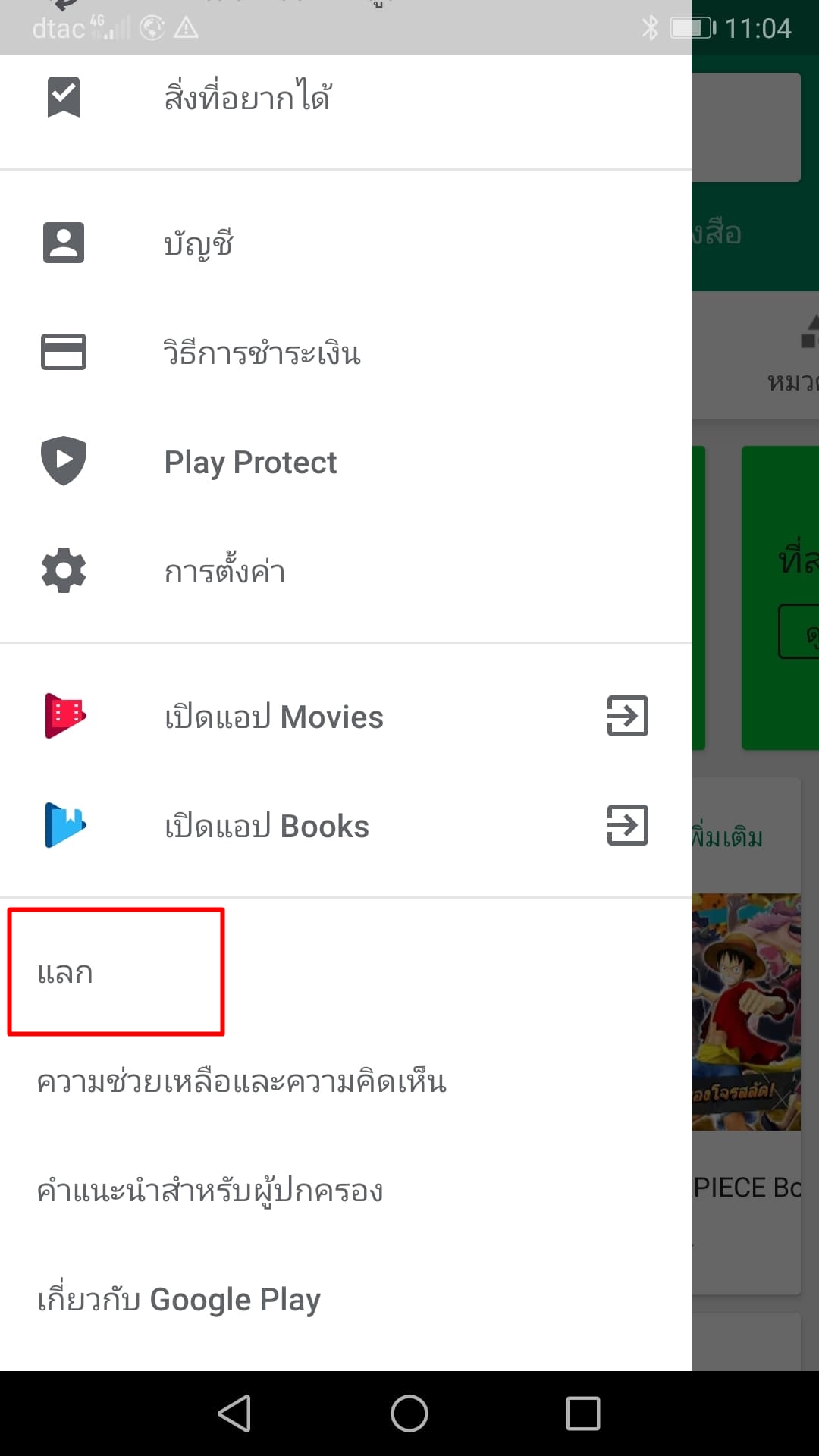Open settings (การตั้งค่า)
819x1456 pixels.
tap(224, 571)
